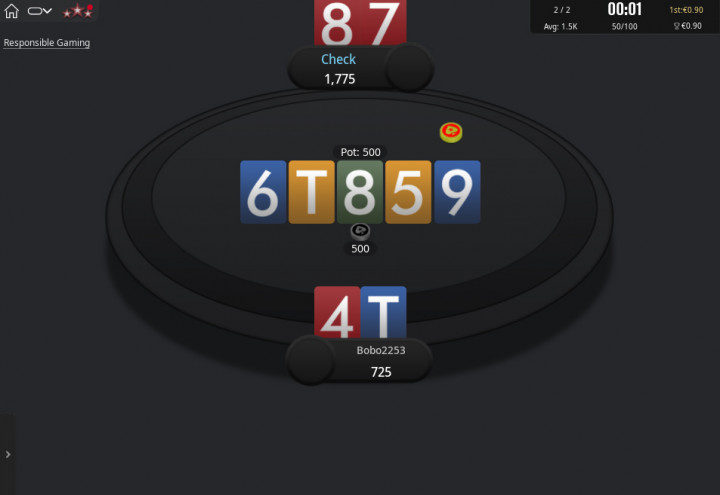View Bobo2253's player seat
The image size is (720, 495).
click(380, 361)
